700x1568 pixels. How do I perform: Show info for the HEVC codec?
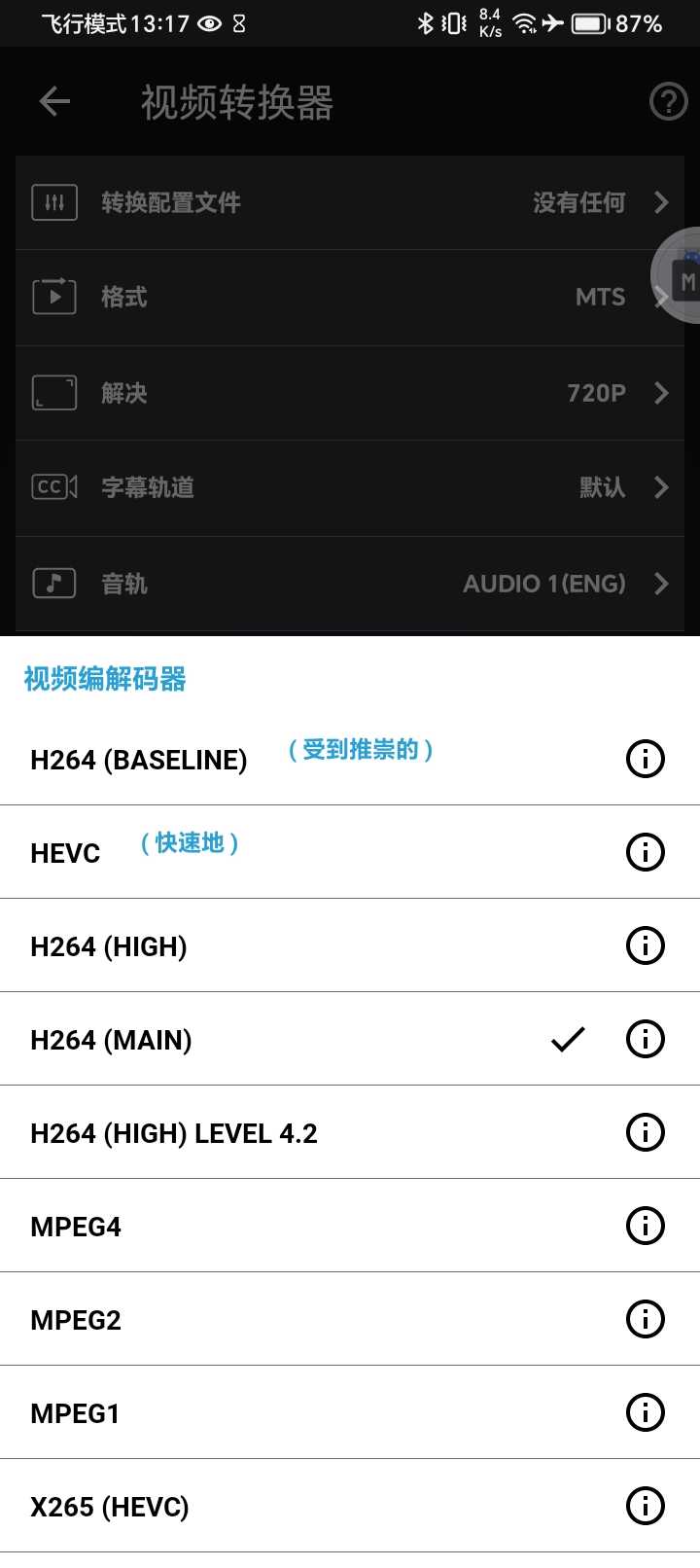point(645,852)
